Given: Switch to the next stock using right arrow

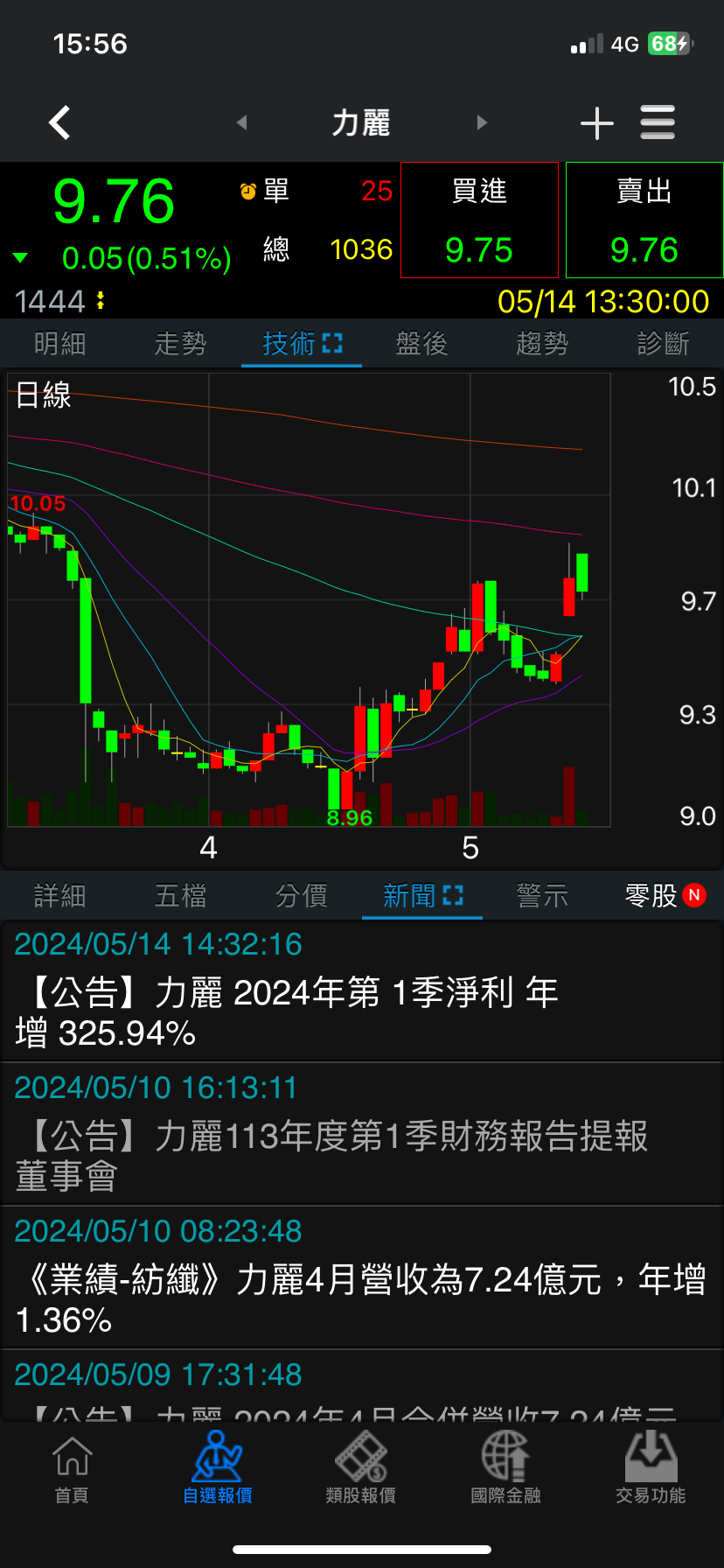Looking at the screenshot, I should click(x=481, y=122).
